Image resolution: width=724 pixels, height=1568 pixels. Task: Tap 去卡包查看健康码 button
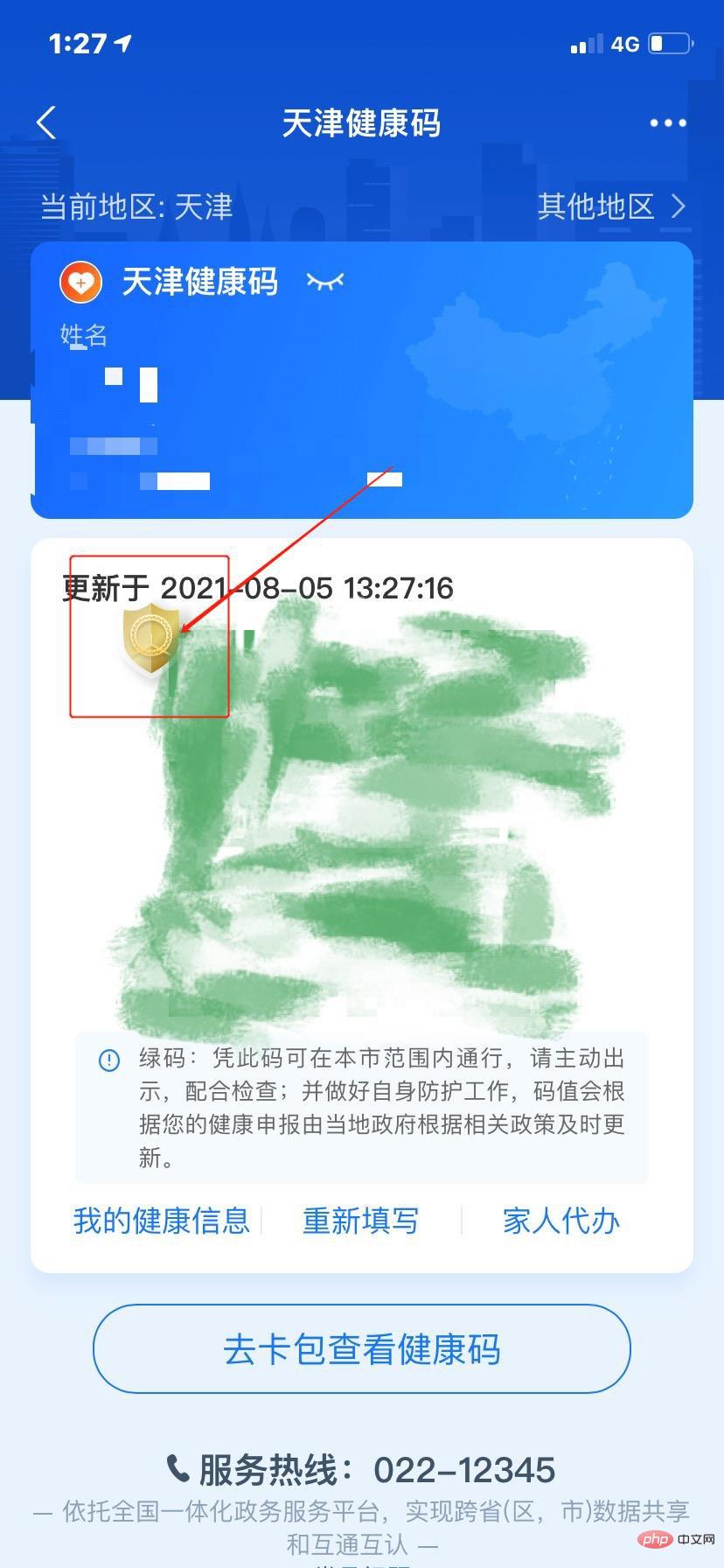pos(361,1348)
